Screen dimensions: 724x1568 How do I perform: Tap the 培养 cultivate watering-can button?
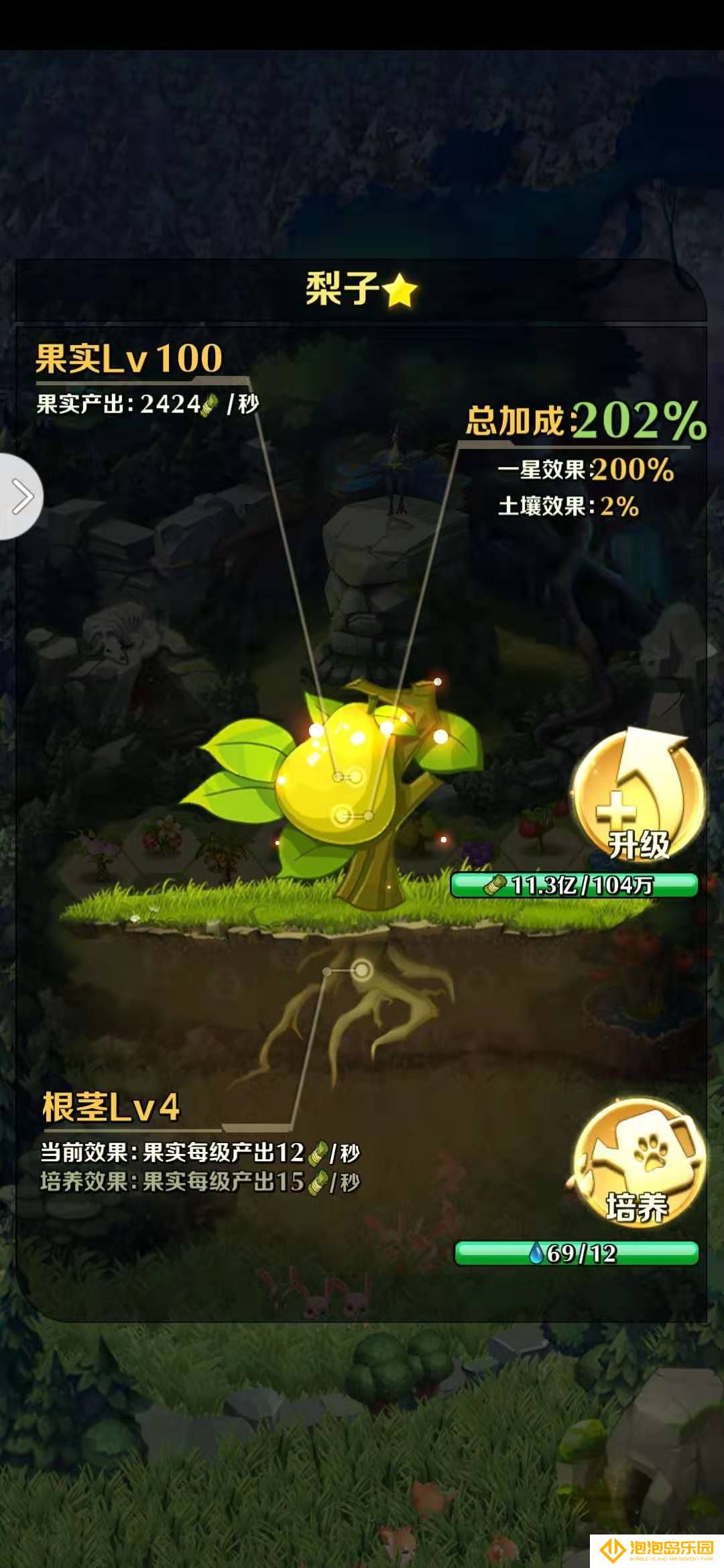coord(638,1163)
